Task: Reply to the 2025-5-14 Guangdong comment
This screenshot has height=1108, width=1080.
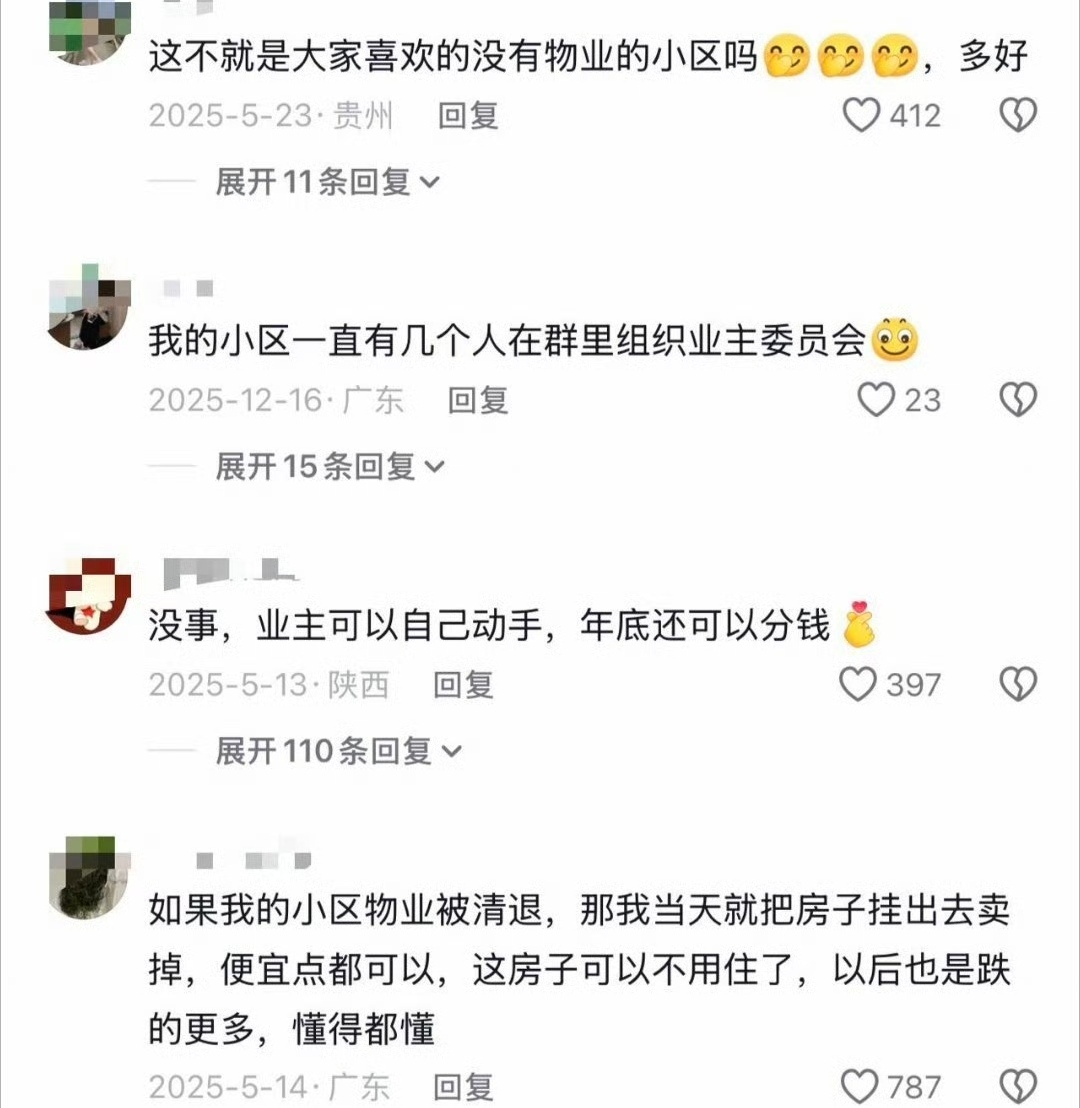Action: pos(465,1087)
